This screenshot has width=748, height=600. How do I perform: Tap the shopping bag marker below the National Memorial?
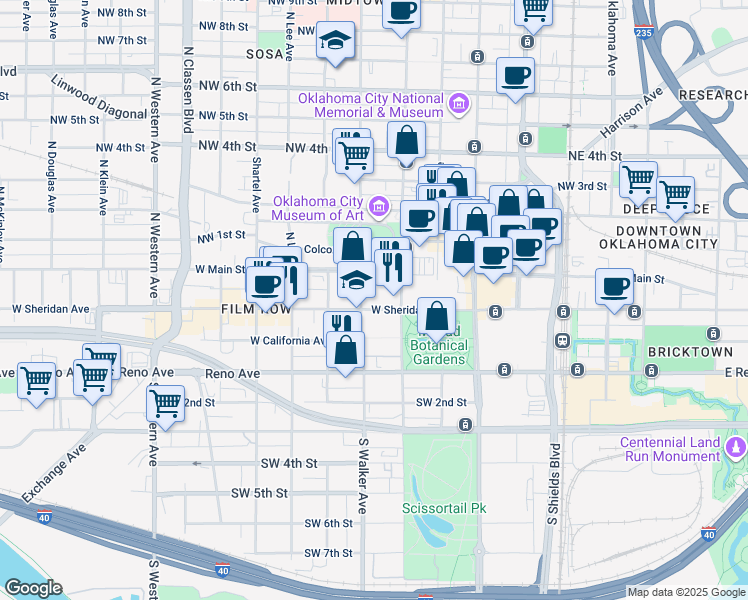coord(406,141)
